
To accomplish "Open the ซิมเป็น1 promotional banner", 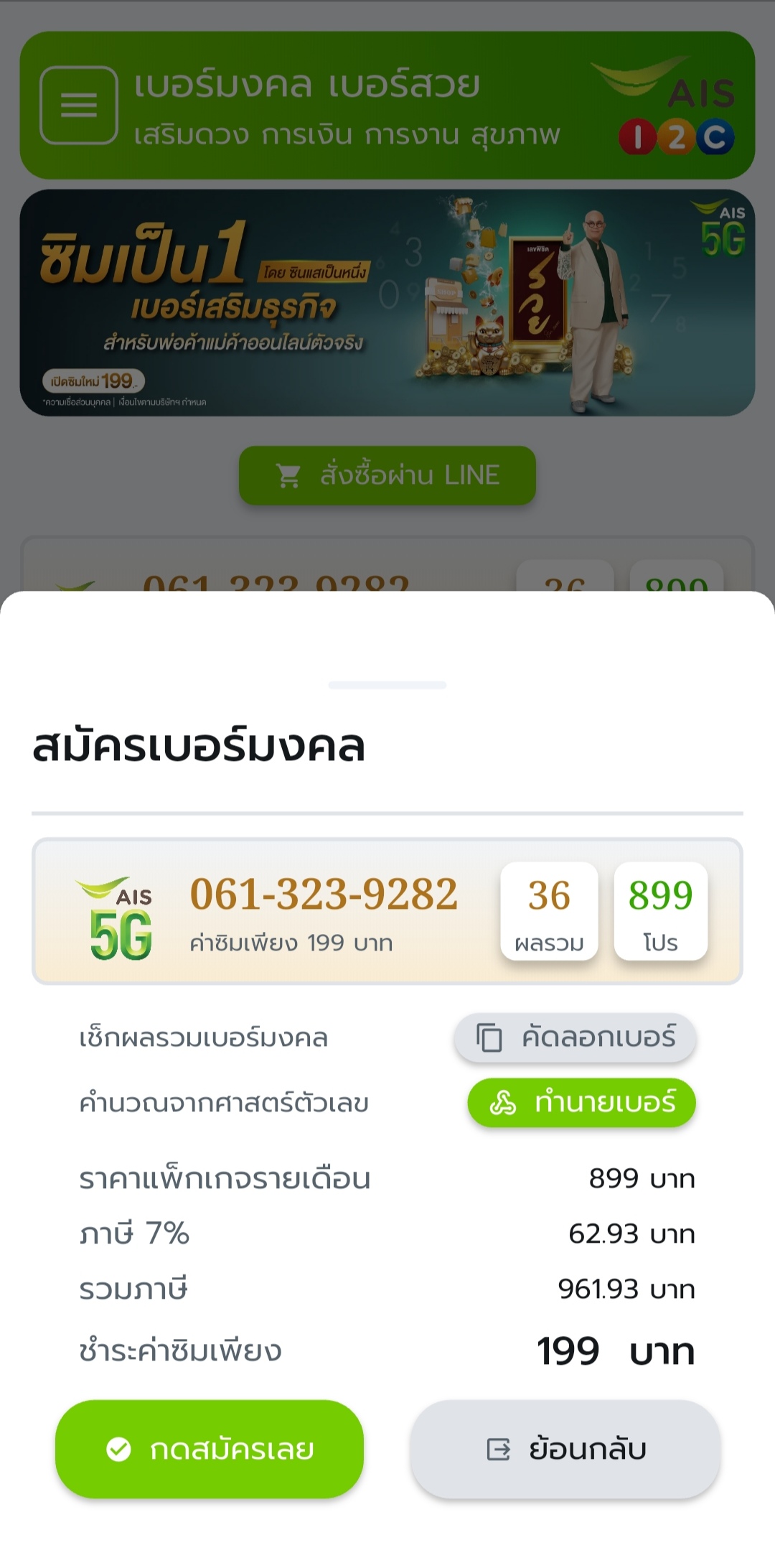I will tap(387, 302).
